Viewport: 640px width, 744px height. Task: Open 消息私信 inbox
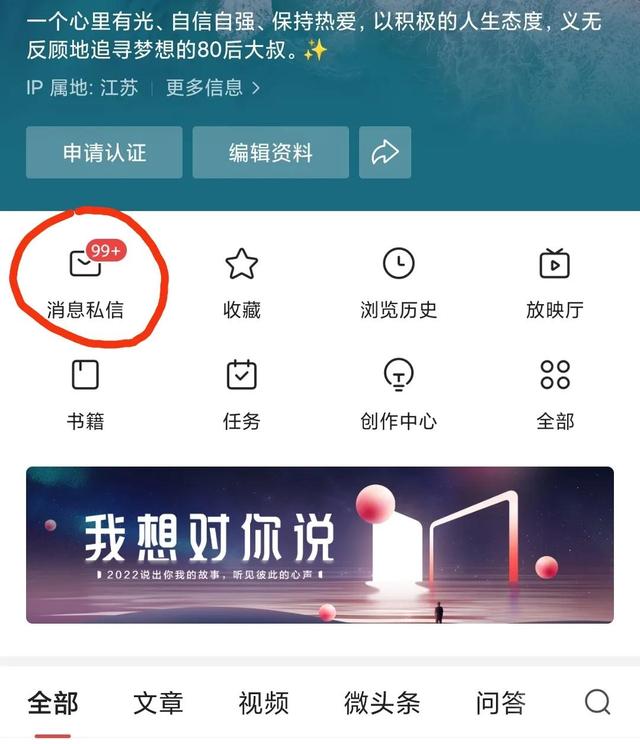85,281
